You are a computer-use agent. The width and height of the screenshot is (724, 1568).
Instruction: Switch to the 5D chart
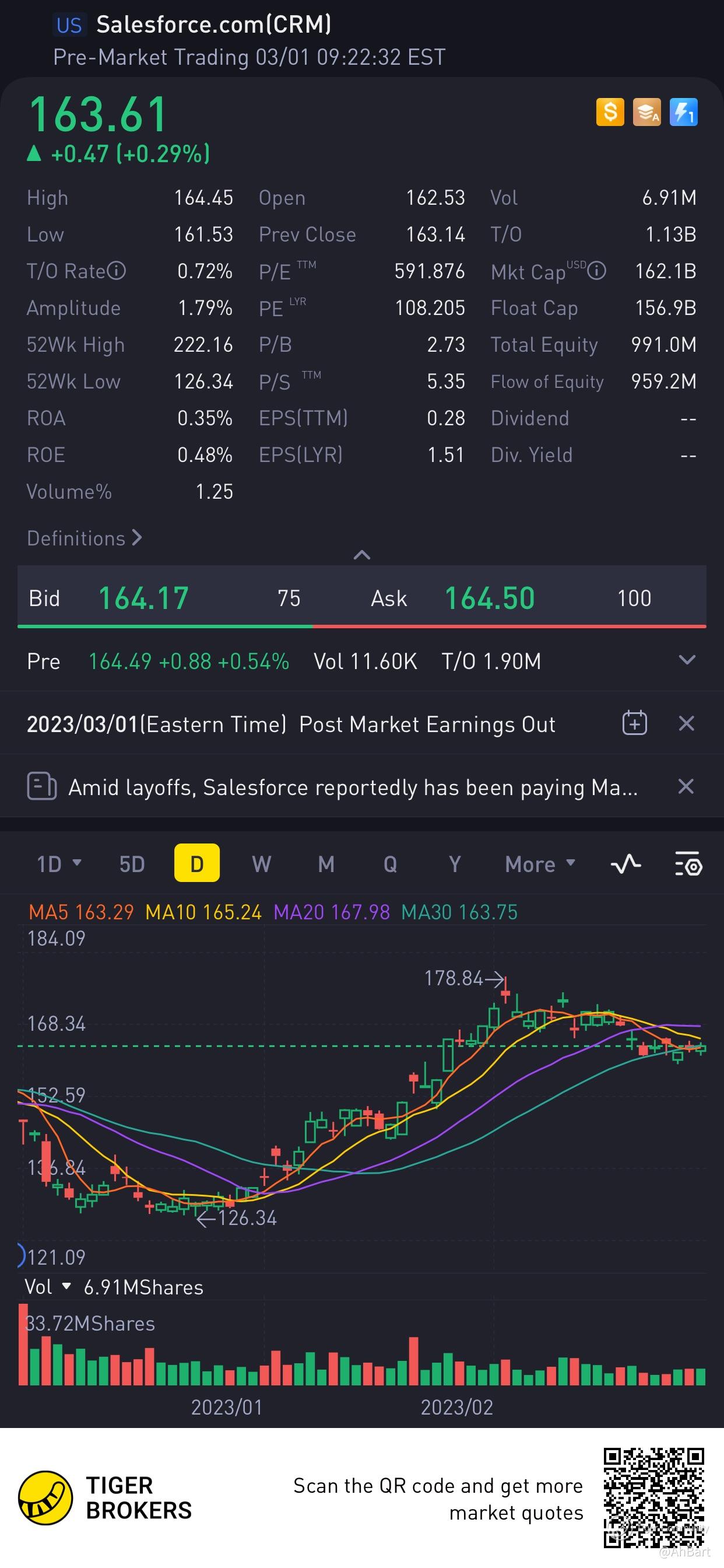coord(132,864)
